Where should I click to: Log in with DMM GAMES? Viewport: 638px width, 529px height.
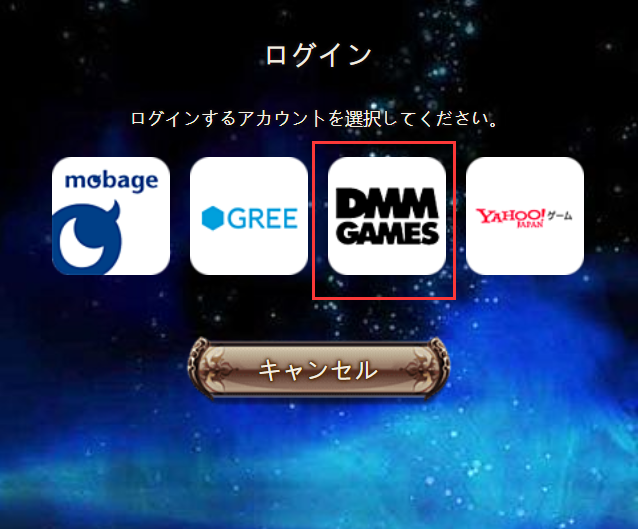[x=386, y=217]
